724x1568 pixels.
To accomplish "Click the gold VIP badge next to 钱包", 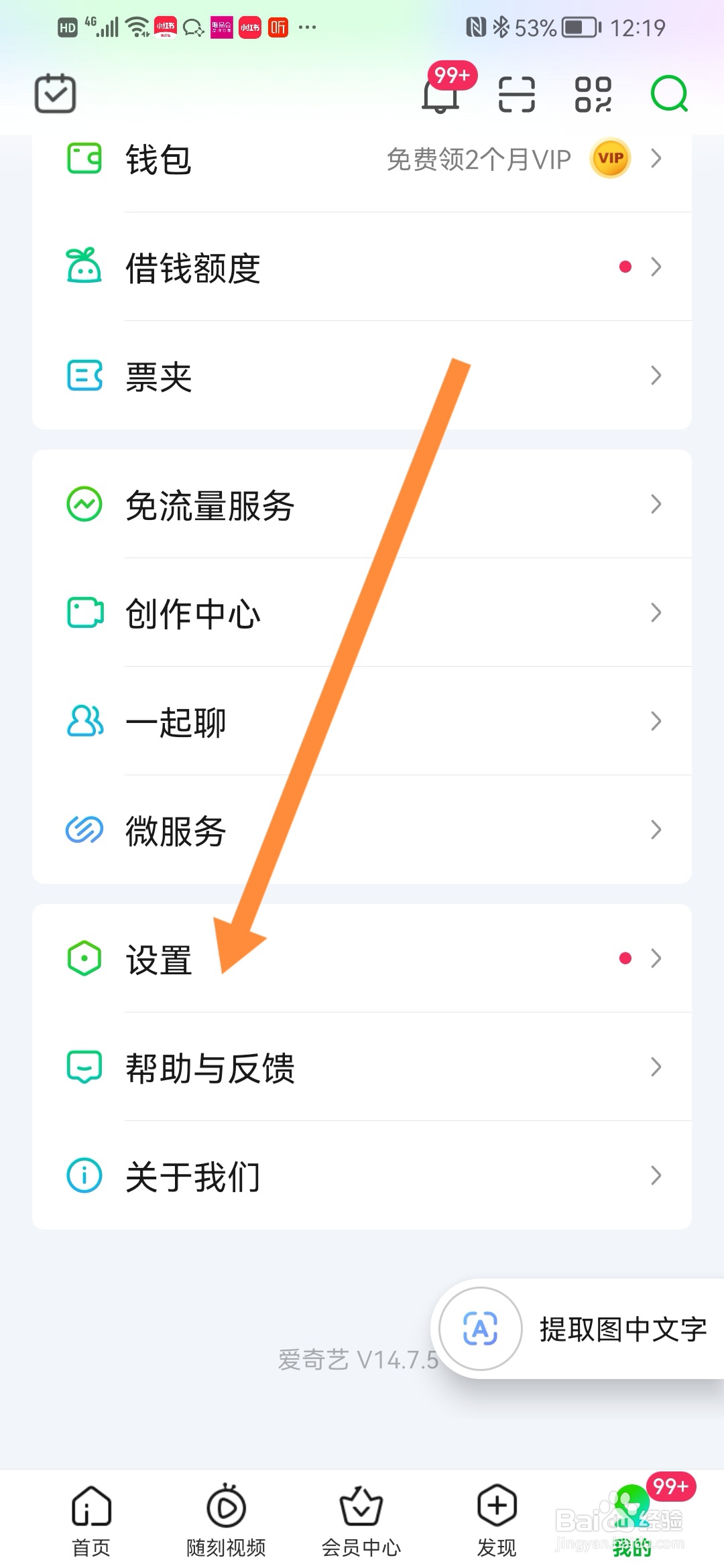I will coord(609,159).
